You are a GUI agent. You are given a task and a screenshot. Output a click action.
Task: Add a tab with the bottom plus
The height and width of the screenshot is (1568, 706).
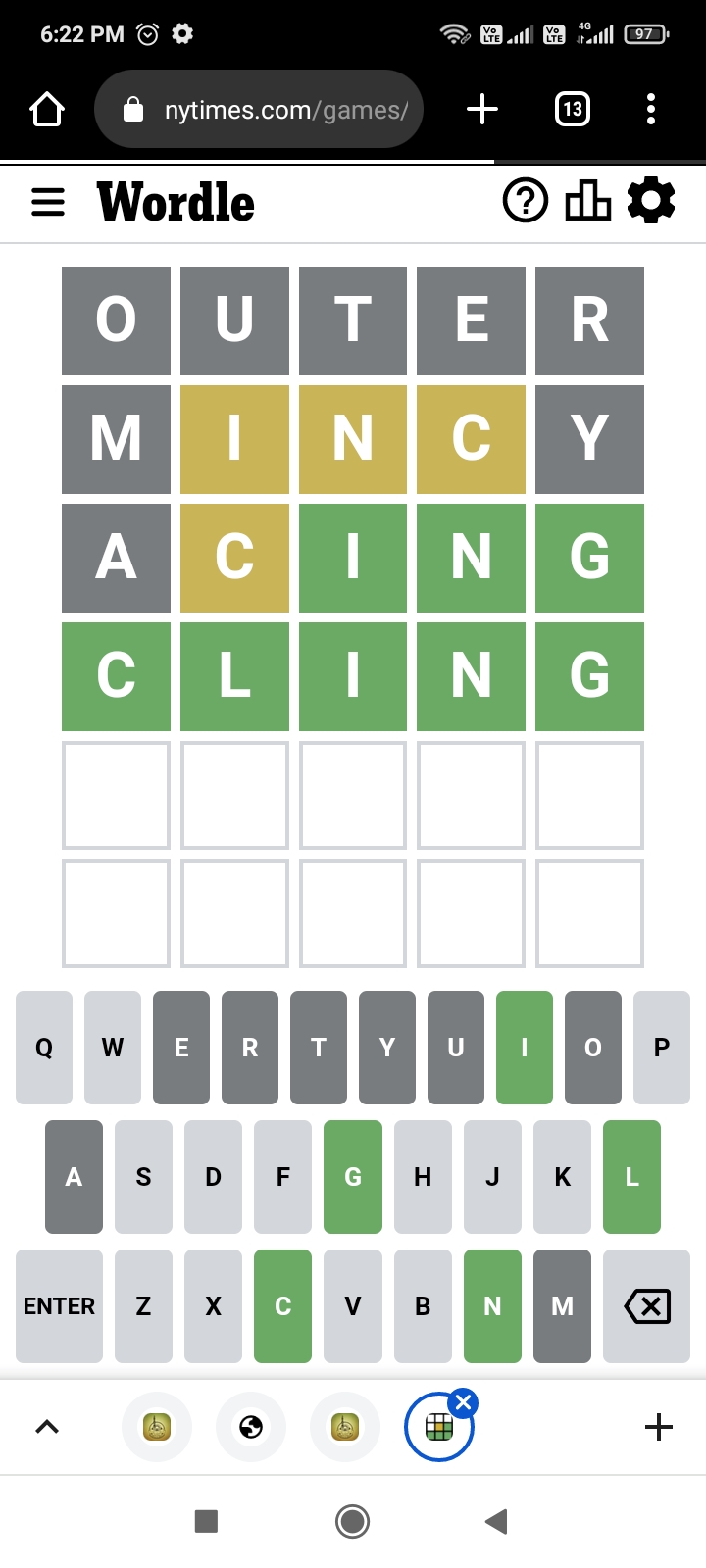[659, 1427]
